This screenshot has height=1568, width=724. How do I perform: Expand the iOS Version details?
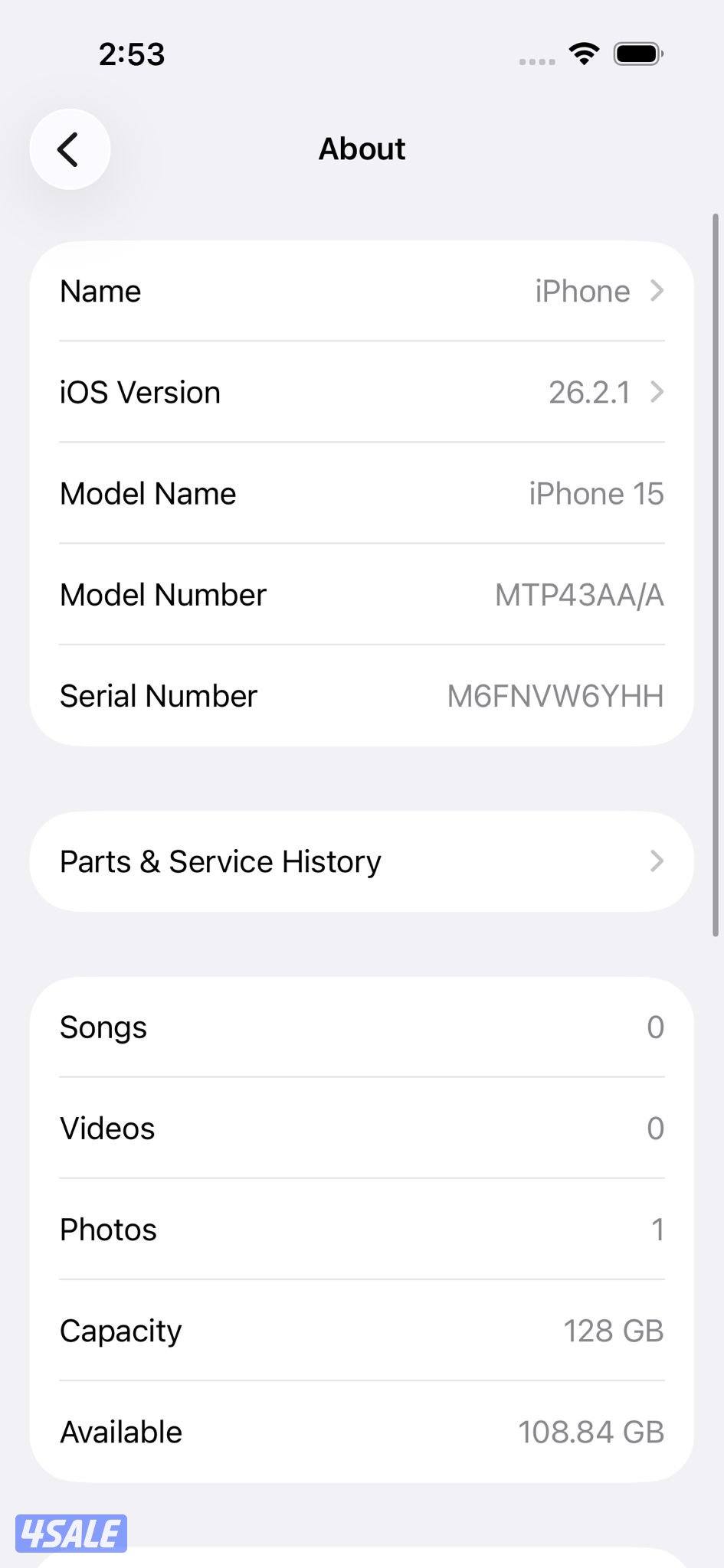point(362,393)
